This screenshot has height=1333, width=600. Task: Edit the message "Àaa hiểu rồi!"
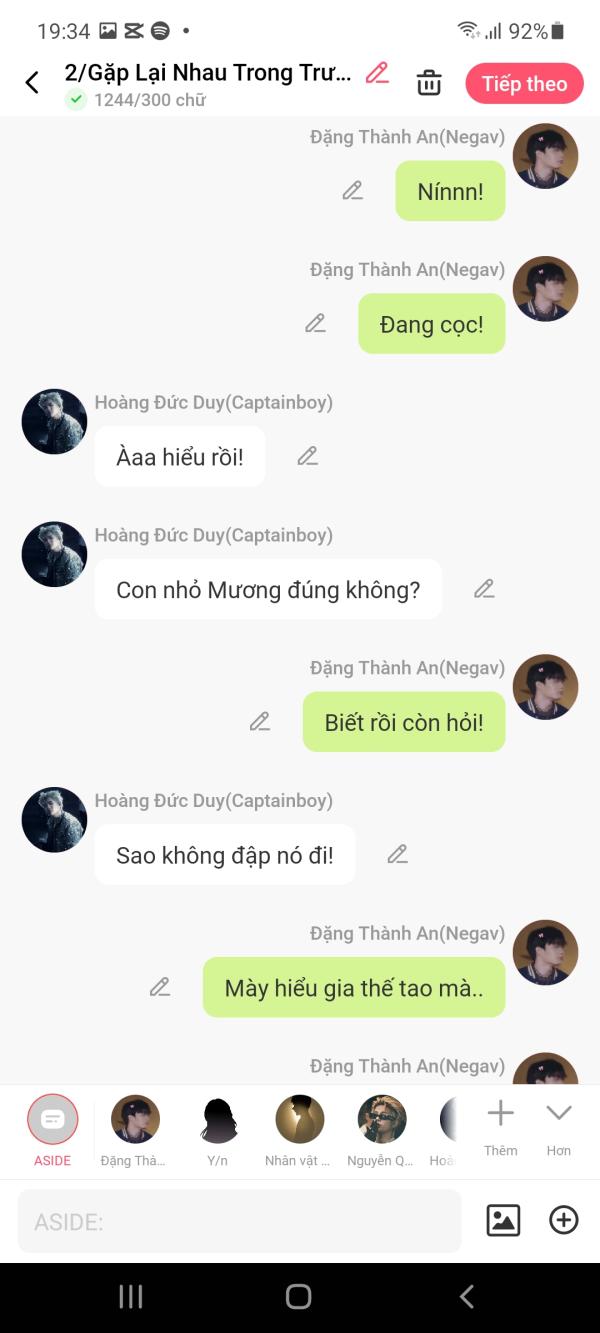click(308, 456)
